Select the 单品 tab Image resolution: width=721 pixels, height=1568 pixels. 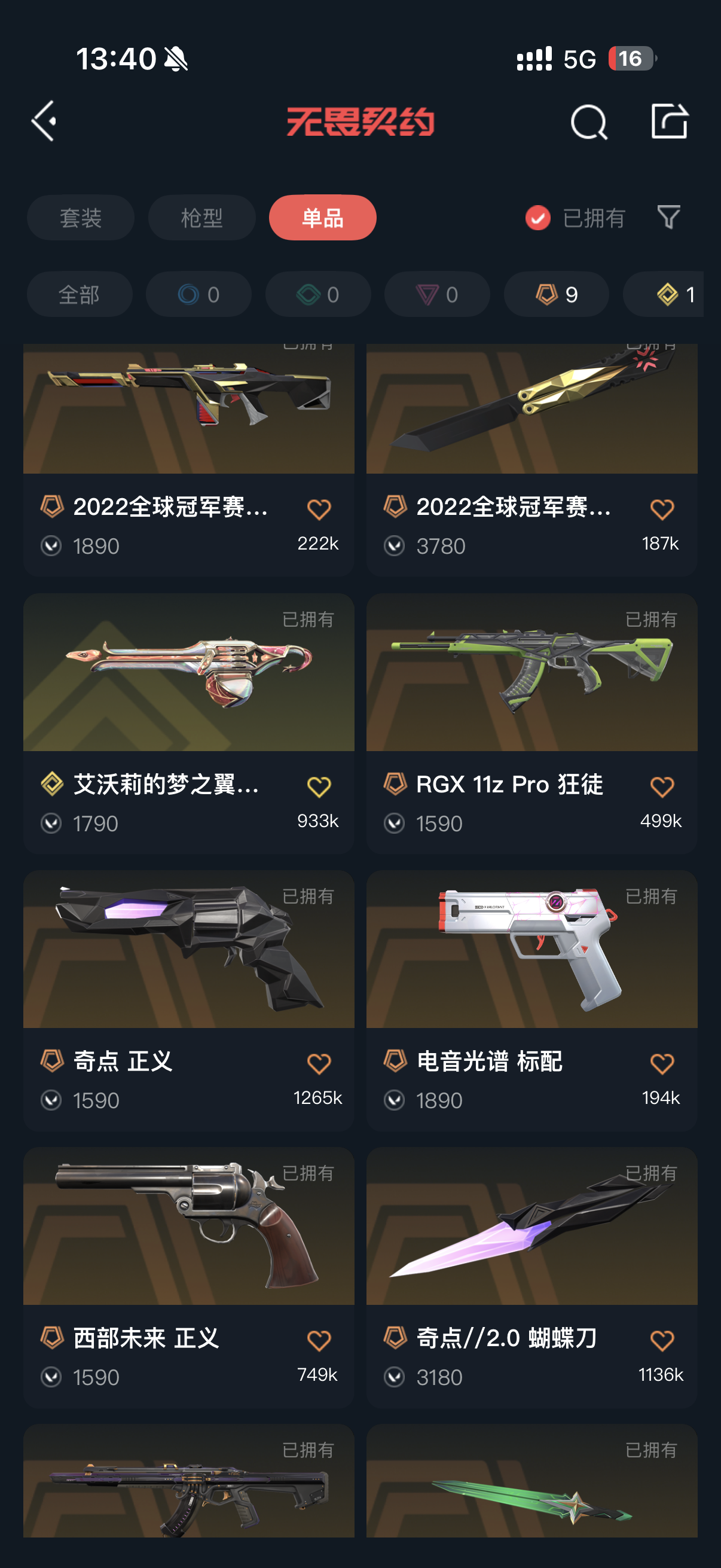[x=322, y=218]
